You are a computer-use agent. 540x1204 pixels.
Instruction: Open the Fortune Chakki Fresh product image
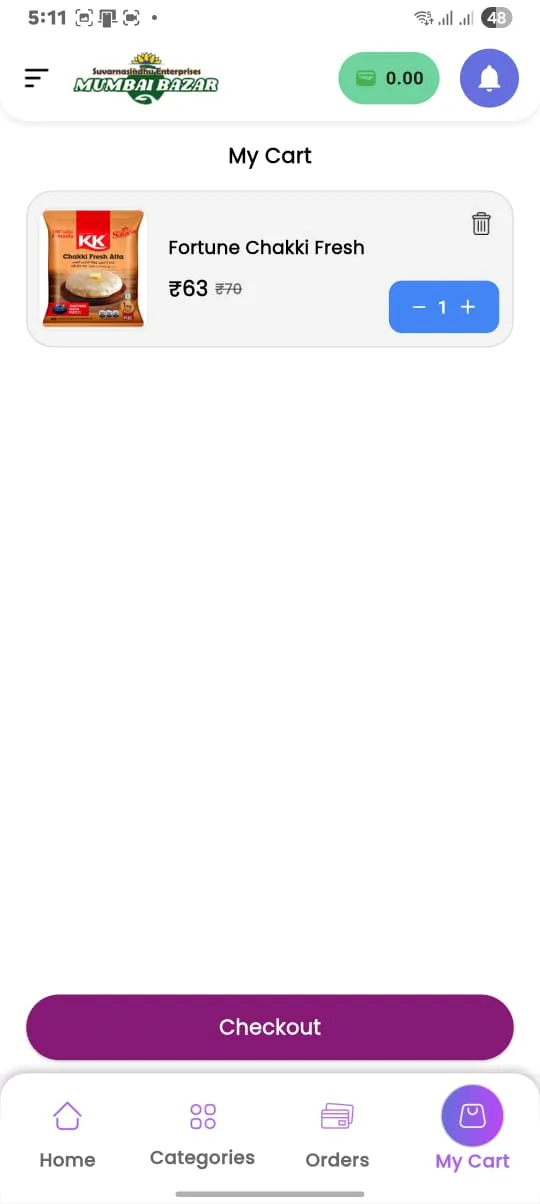tap(93, 268)
